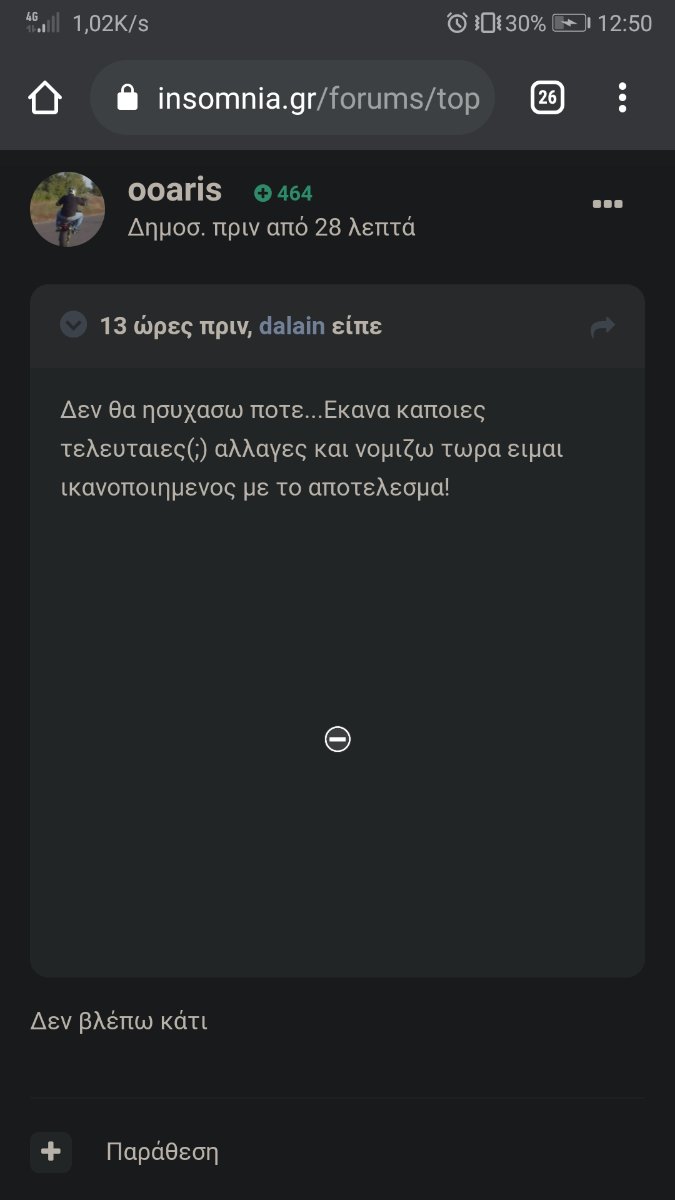
Task: Collapse the quoted message with the chevron
Action: (73, 325)
